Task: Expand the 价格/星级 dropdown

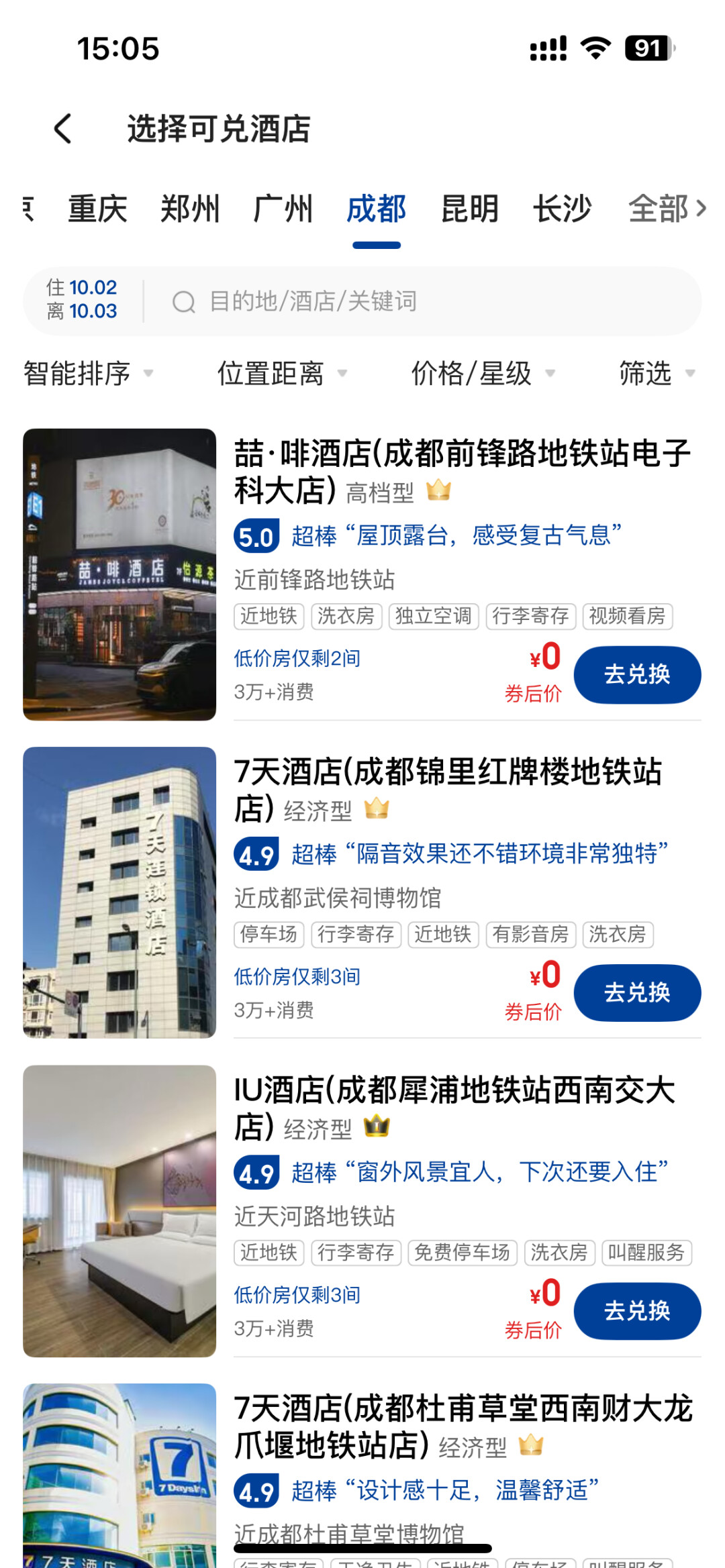Action: [482, 373]
